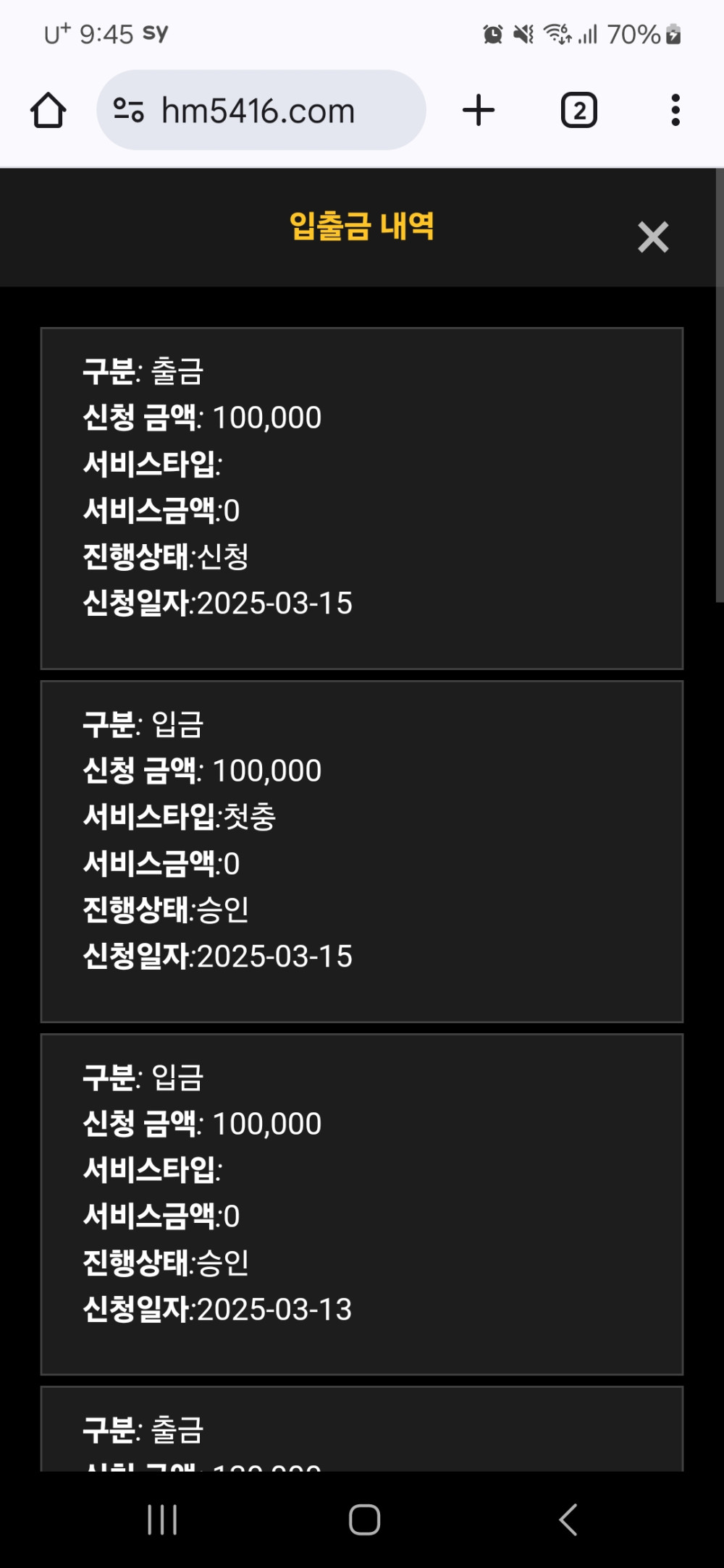Image resolution: width=724 pixels, height=1568 pixels.
Task: Open the recent apps button
Action: click(x=162, y=1520)
